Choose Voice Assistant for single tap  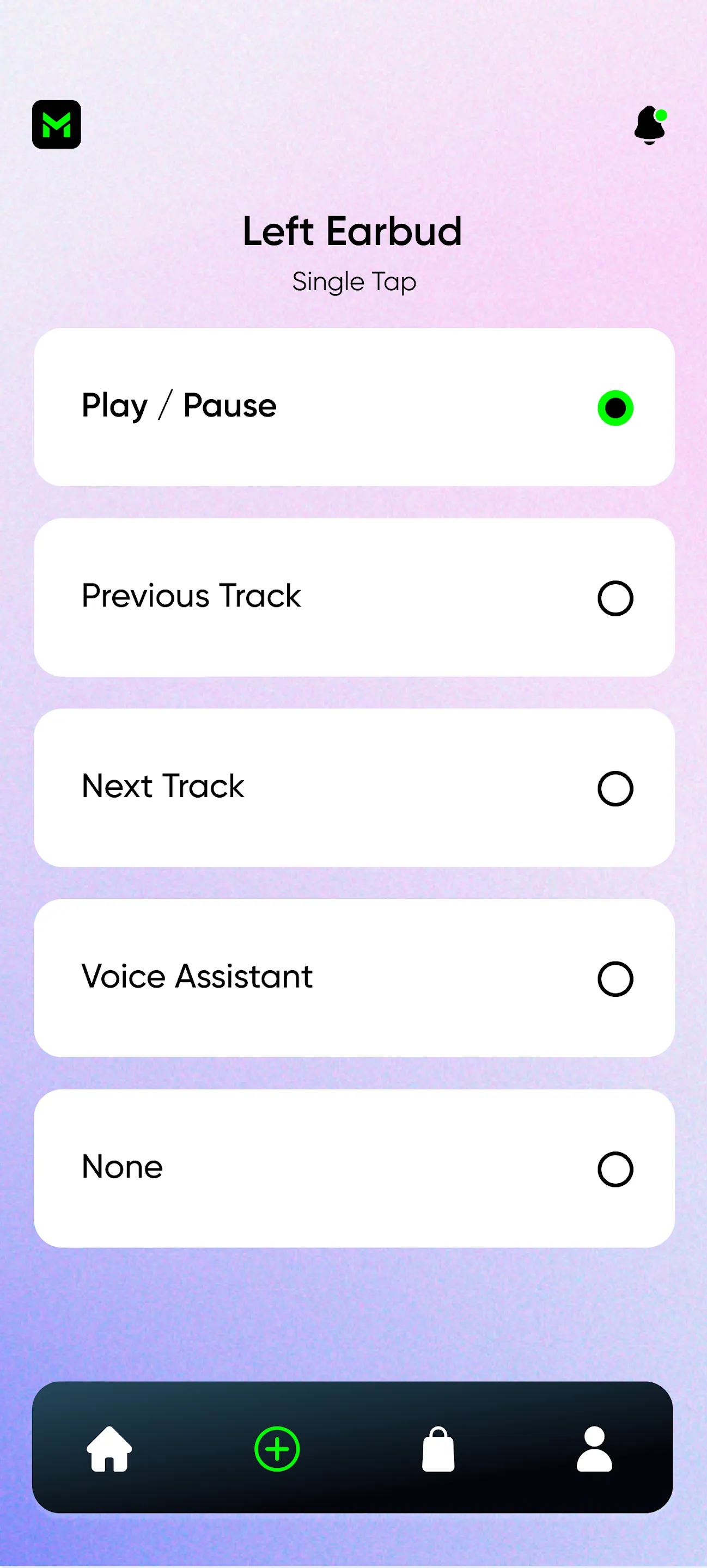[615, 978]
